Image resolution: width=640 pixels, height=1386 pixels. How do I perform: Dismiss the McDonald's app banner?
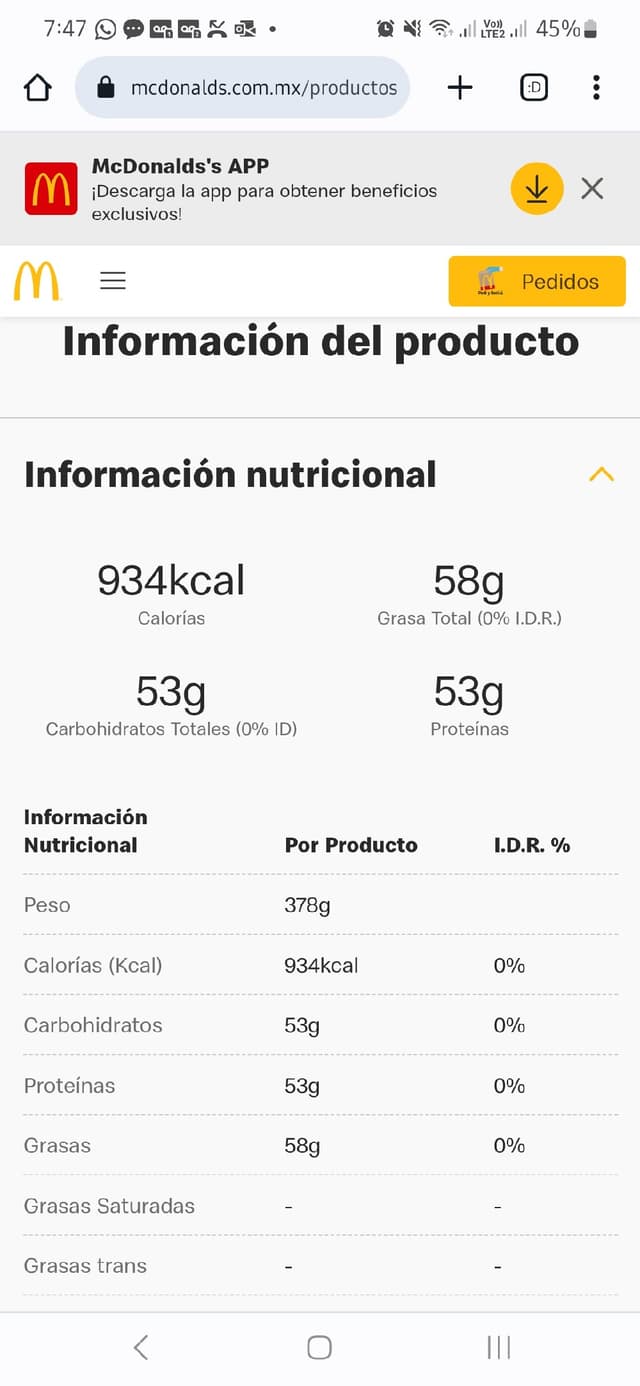point(592,188)
